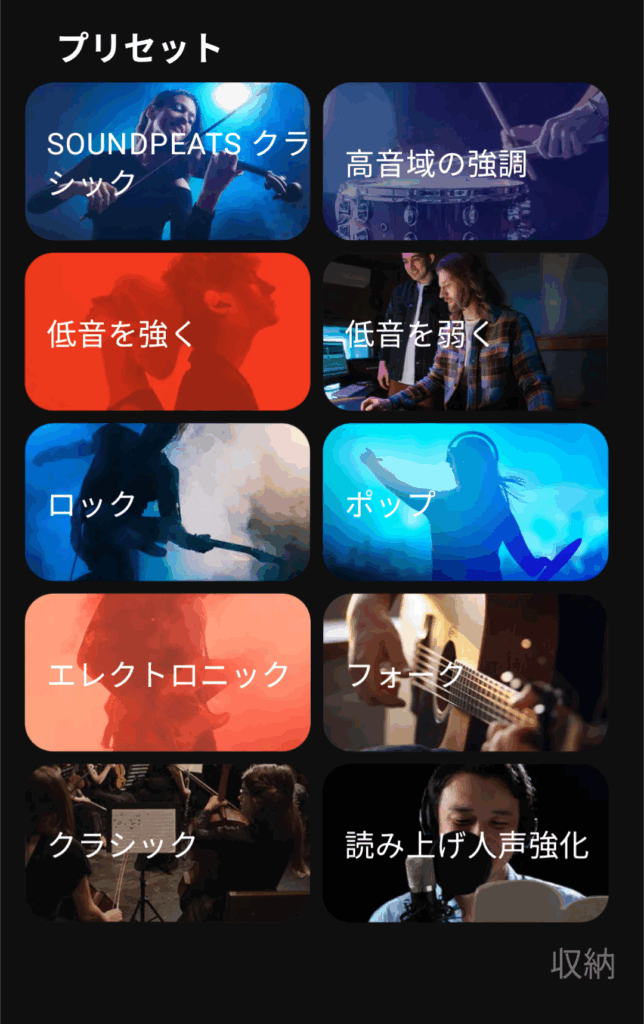Tap 収納 to collapse presets

tap(582, 964)
